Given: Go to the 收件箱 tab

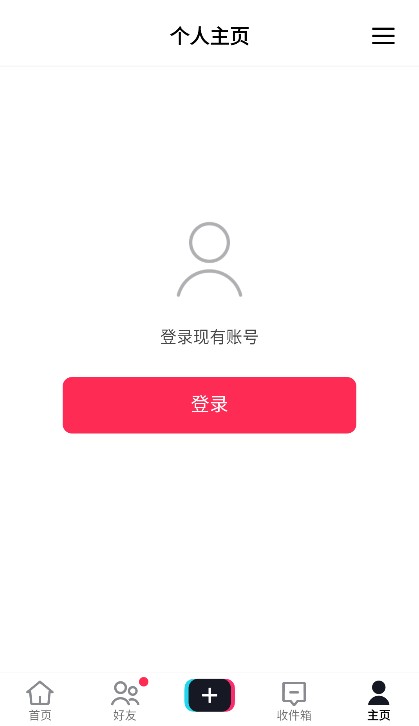Looking at the screenshot, I should pyautogui.click(x=294, y=701).
